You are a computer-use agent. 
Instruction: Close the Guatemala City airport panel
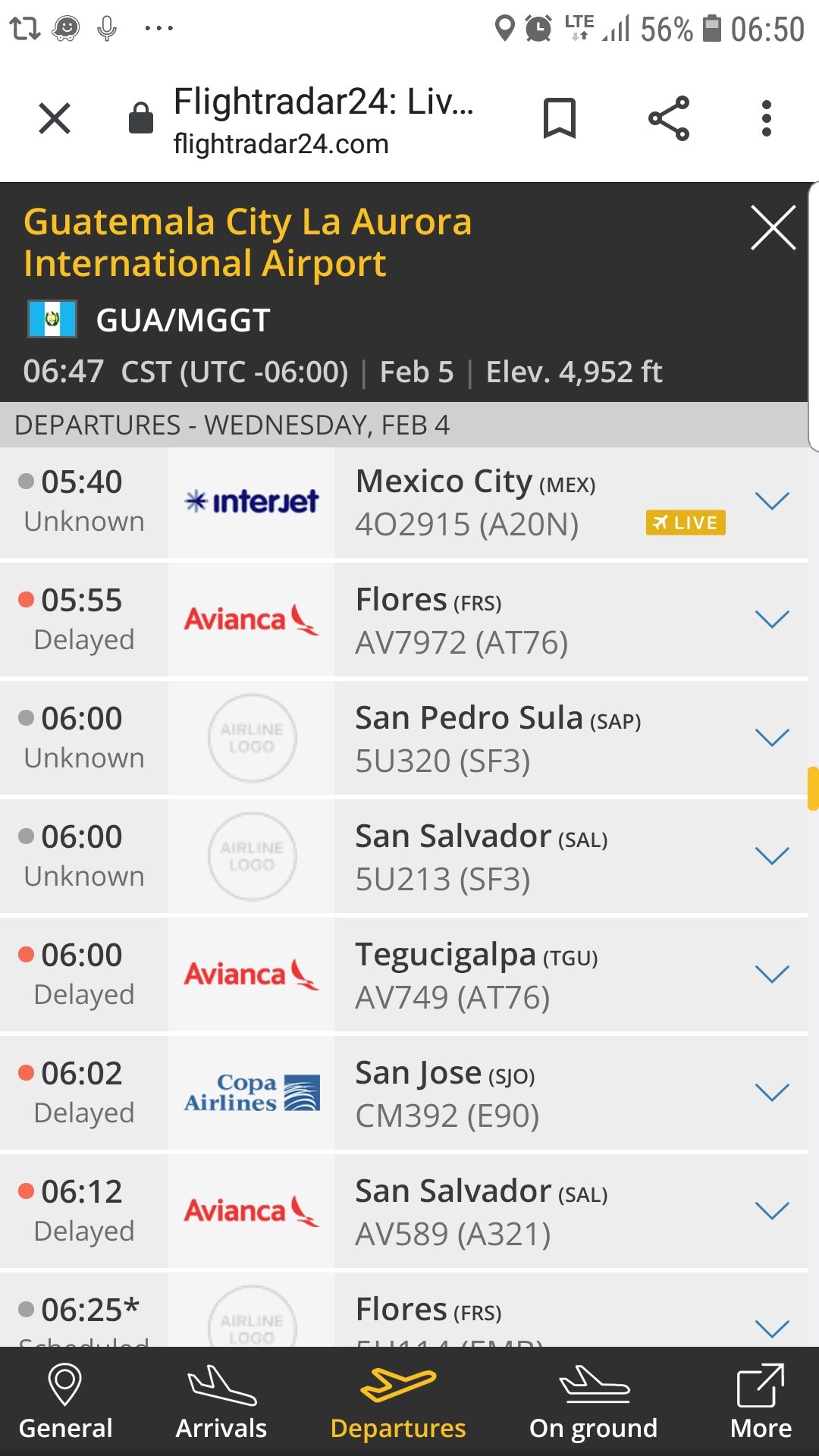click(773, 227)
